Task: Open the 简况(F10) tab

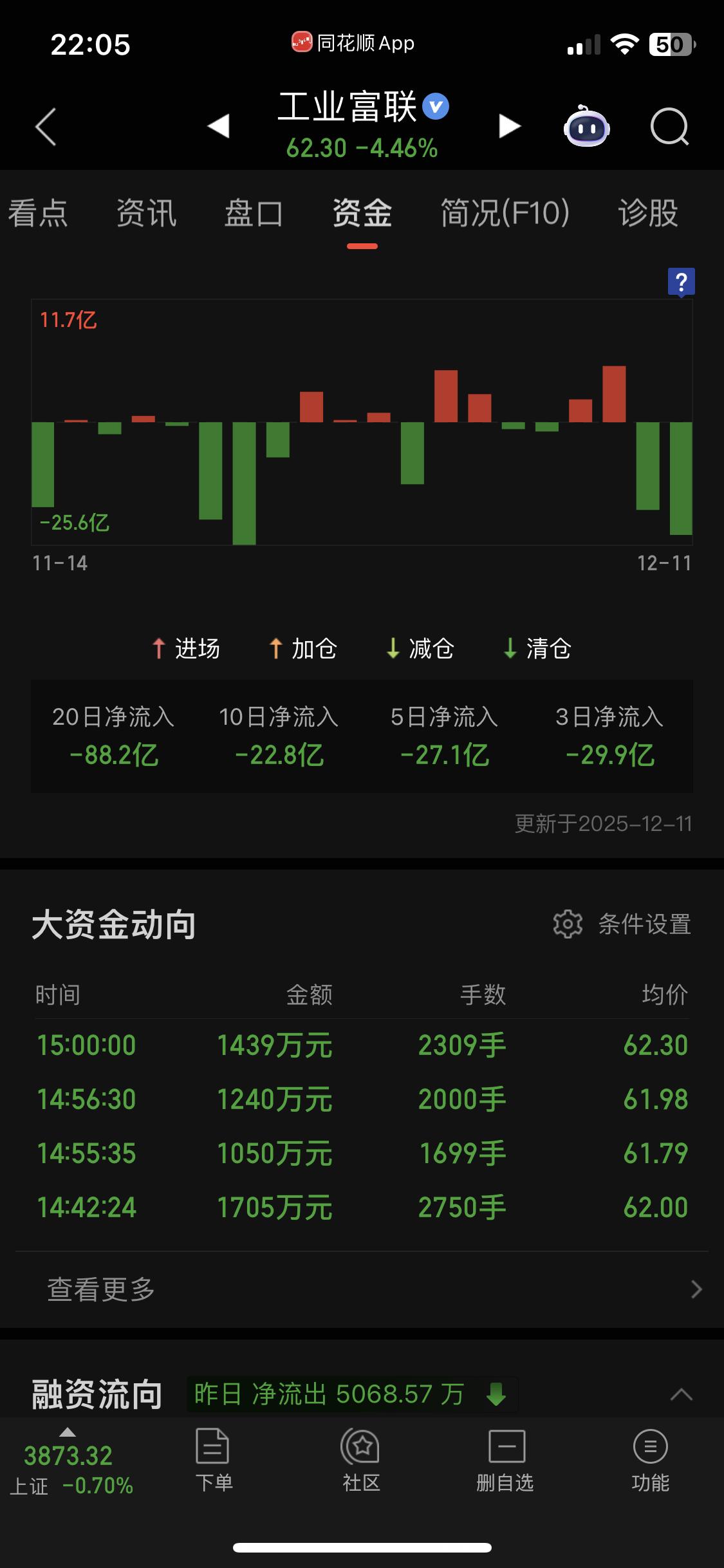Action: coord(505,213)
